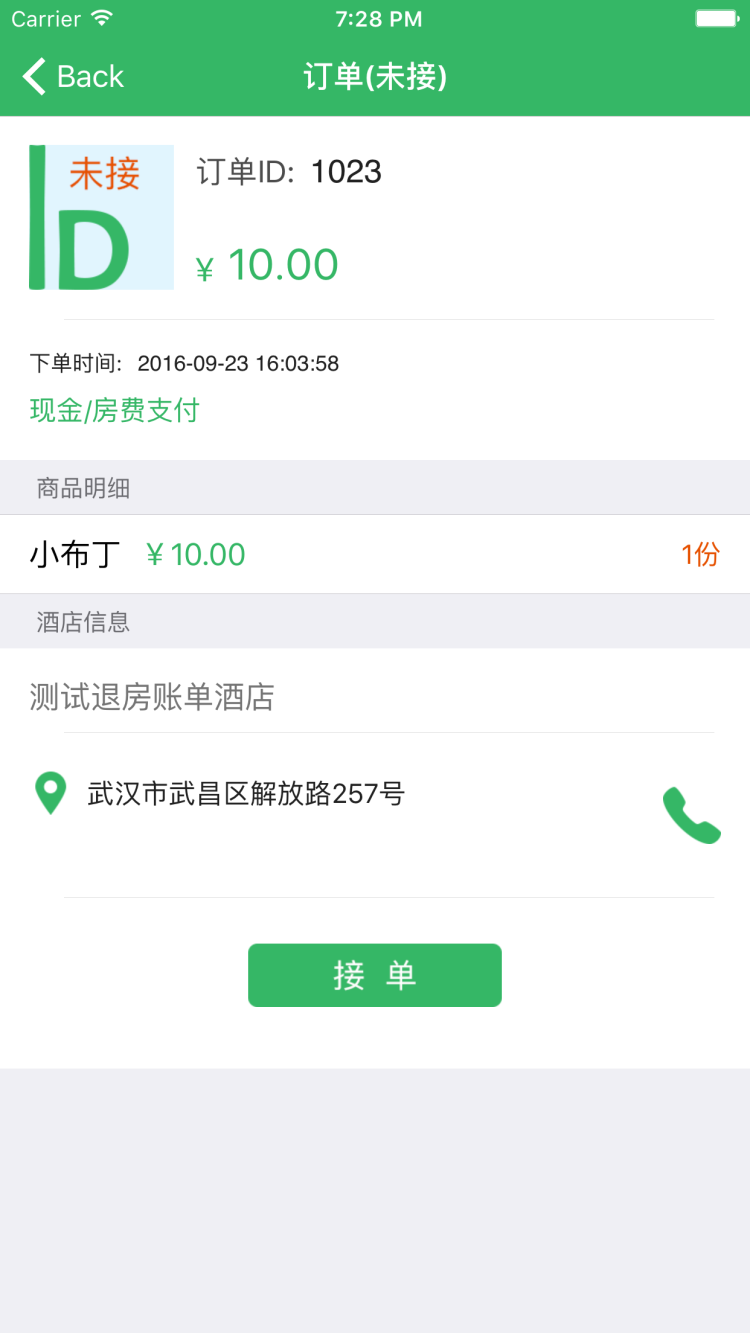Screen dimensions: 750x1333
Task: Tap the 订单(未接) title bar
Action: [x=375, y=76]
